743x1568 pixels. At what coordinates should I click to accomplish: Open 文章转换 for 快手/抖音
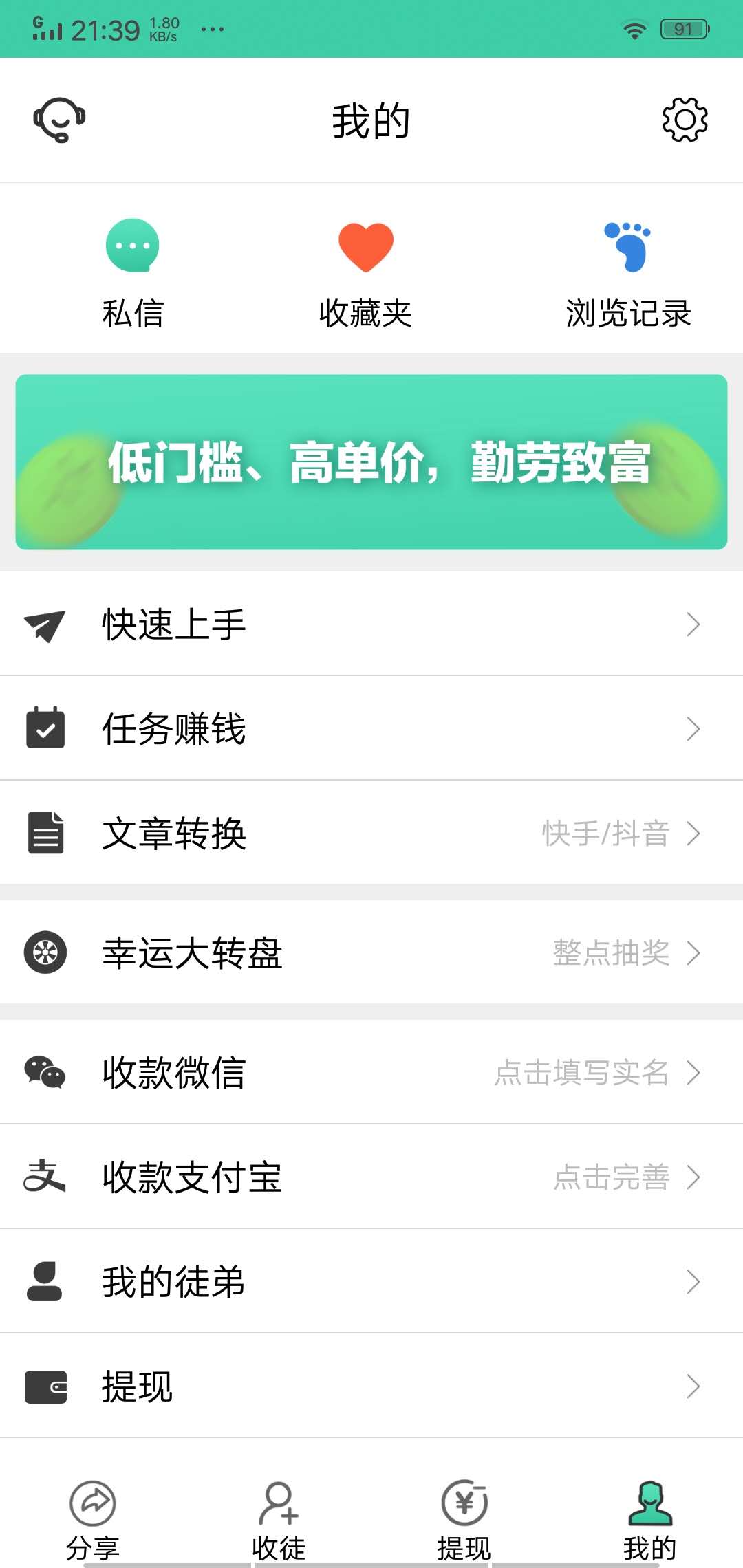pos(371,834)
